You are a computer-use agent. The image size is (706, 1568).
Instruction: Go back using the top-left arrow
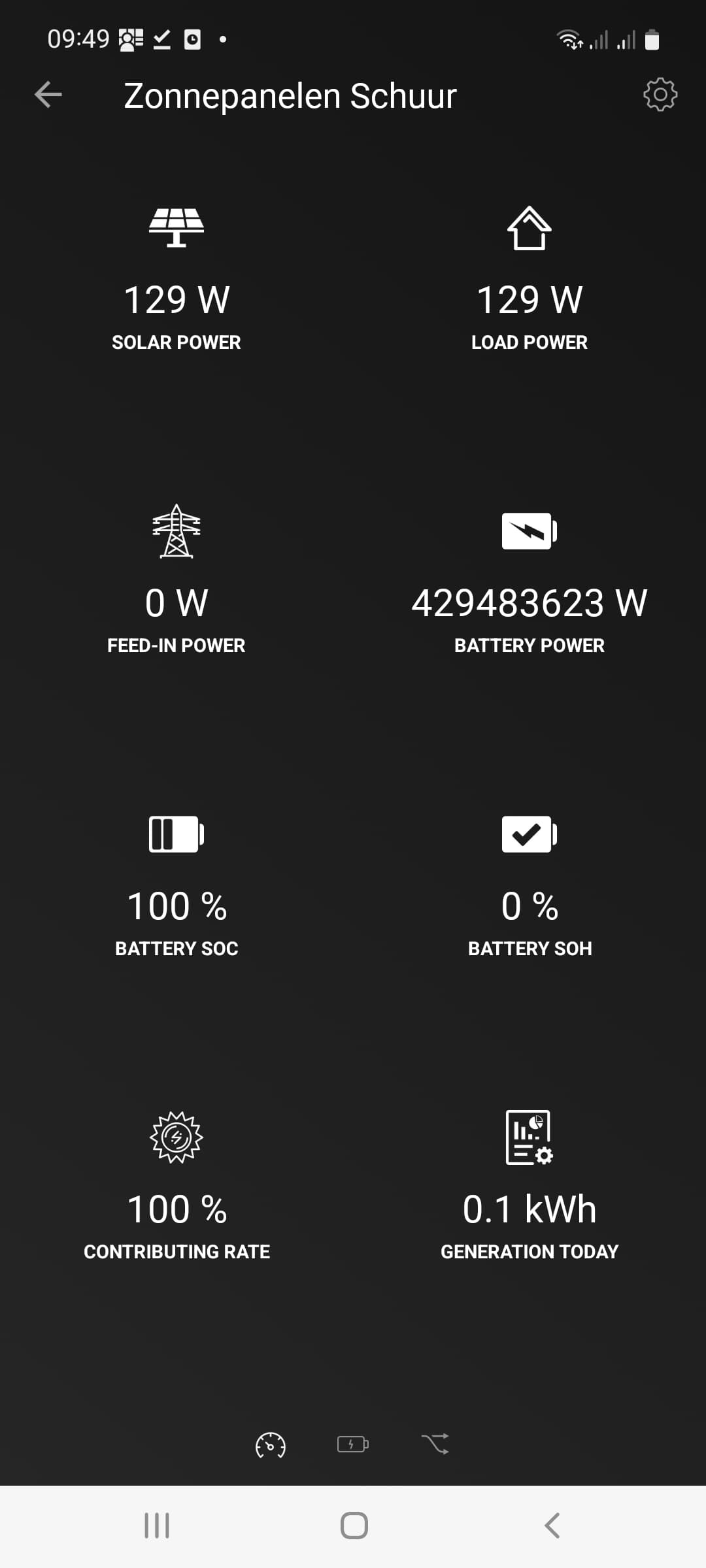point(48,95)
